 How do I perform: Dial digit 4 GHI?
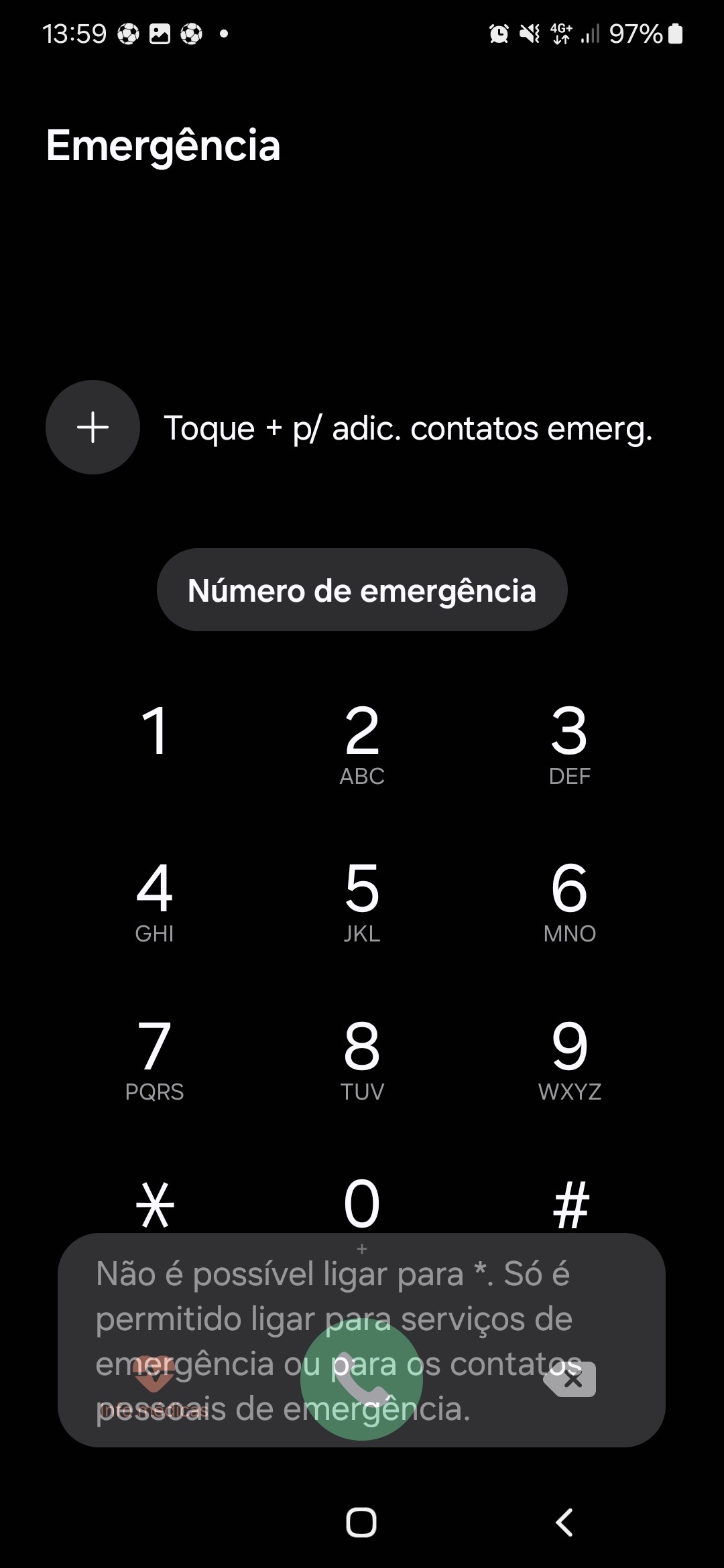click(x=154, y=900)
